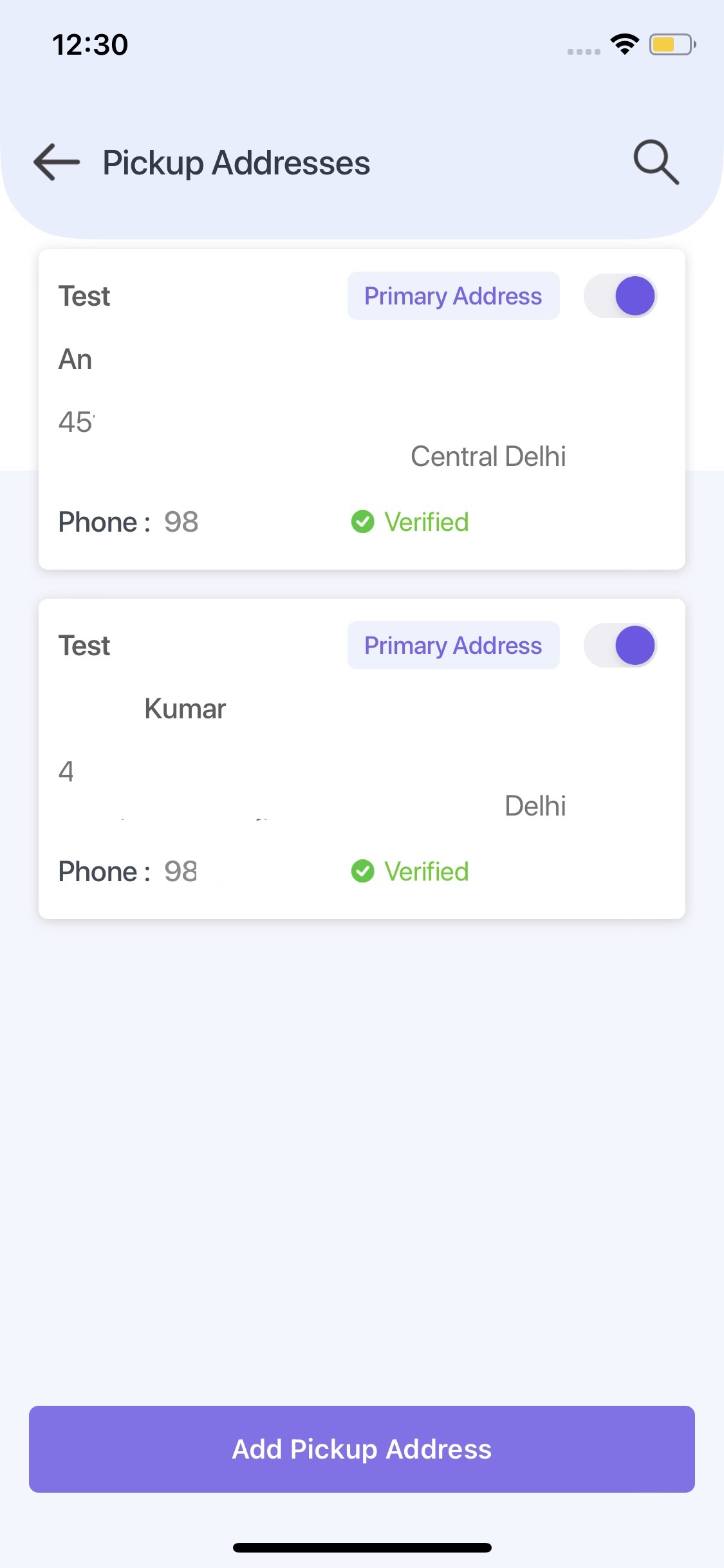The image size is (724, 1568).
Task: Tap the clock showing 12:30
Action: click(x=89, y=44)
